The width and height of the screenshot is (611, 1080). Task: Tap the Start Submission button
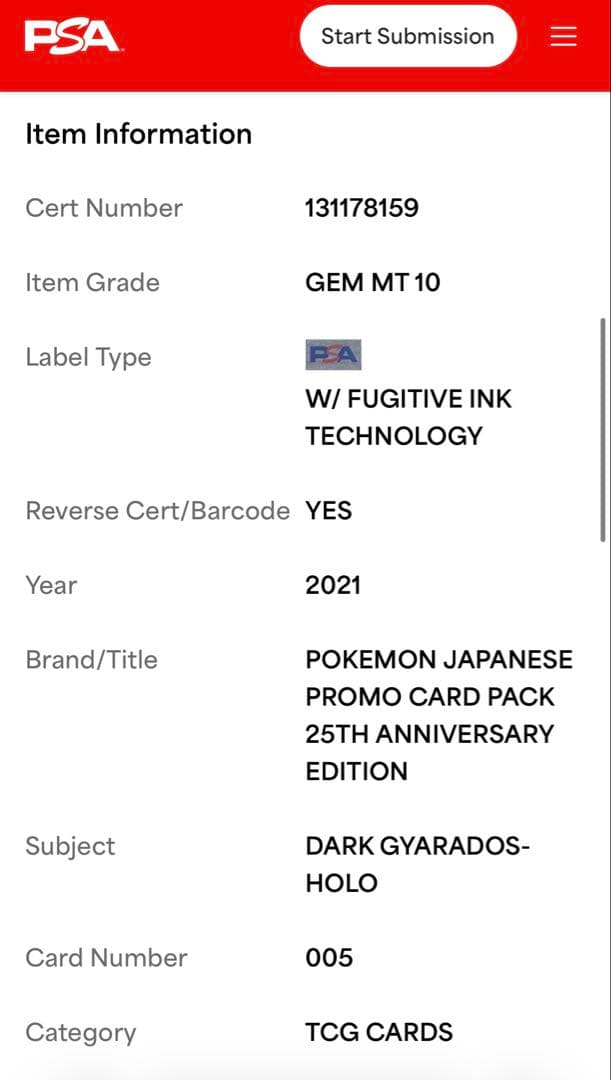[x=407, y=37]
